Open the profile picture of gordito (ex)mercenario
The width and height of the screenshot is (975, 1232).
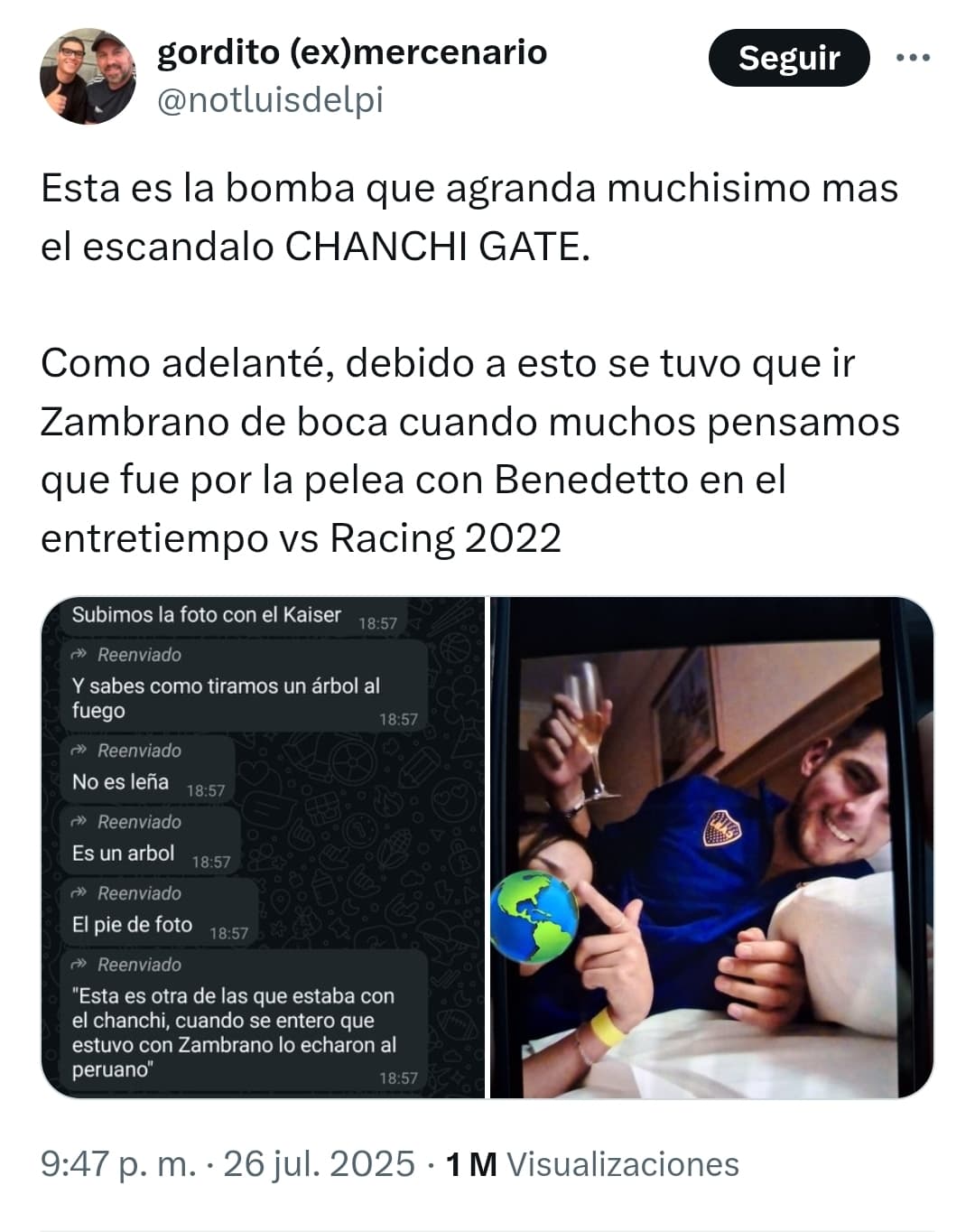coord(88,76)
